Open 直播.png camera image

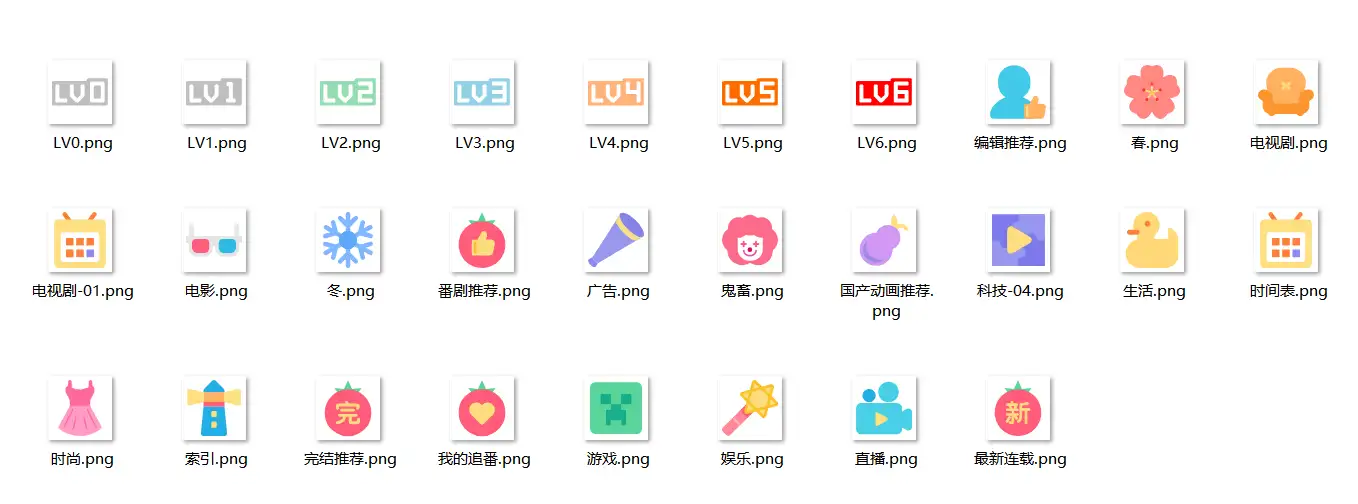[884, 408]
